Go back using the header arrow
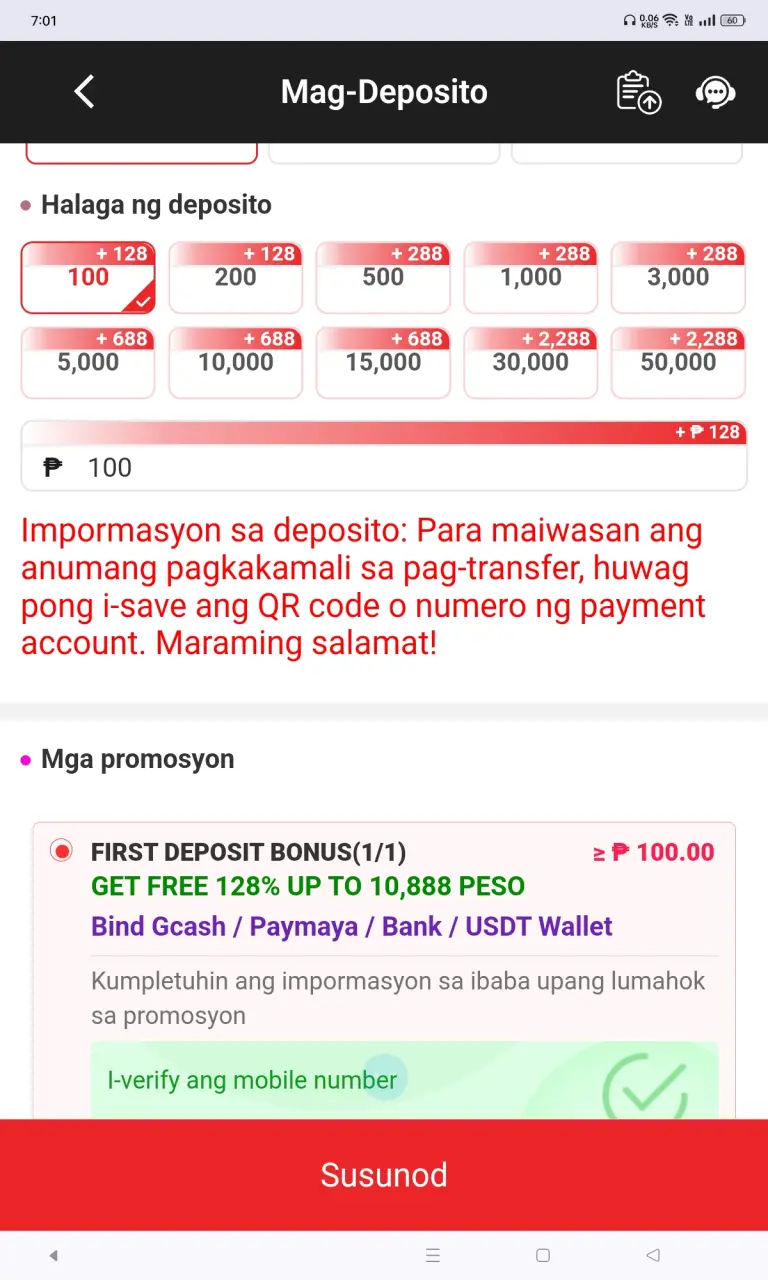 click(x=84, y=92)
